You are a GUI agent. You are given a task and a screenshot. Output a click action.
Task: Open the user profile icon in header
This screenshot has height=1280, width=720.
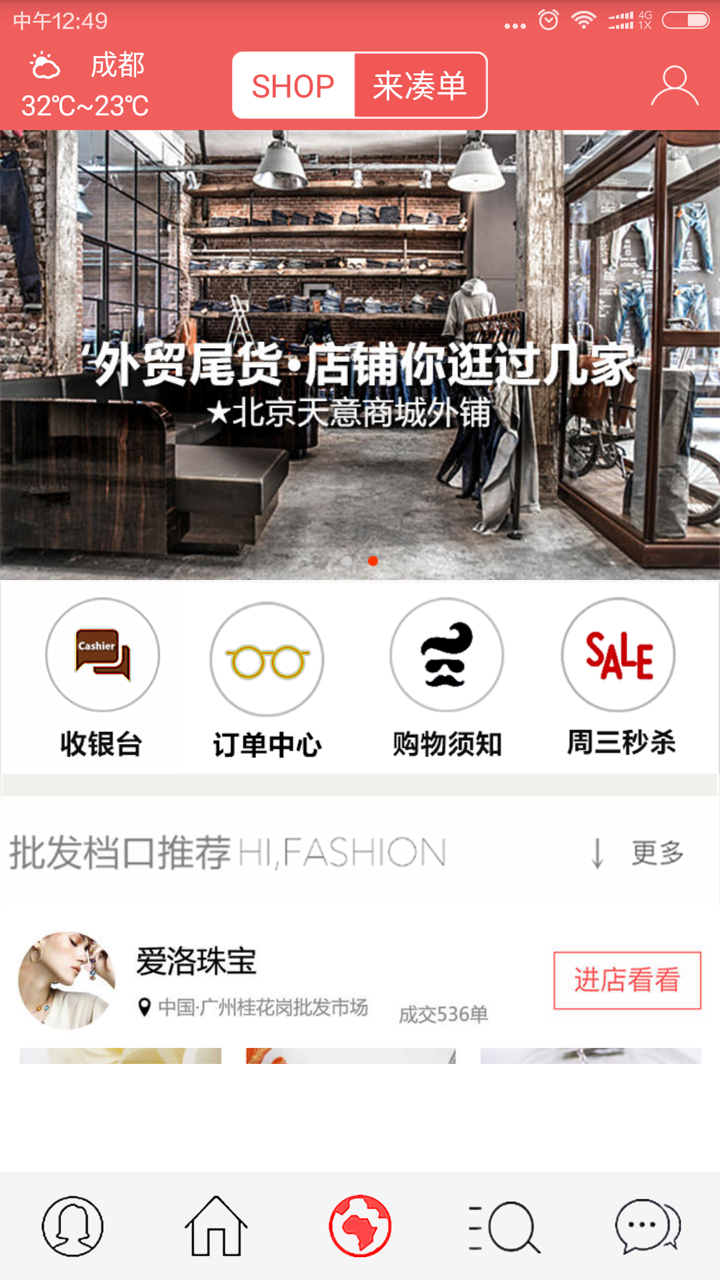[675, 86]
